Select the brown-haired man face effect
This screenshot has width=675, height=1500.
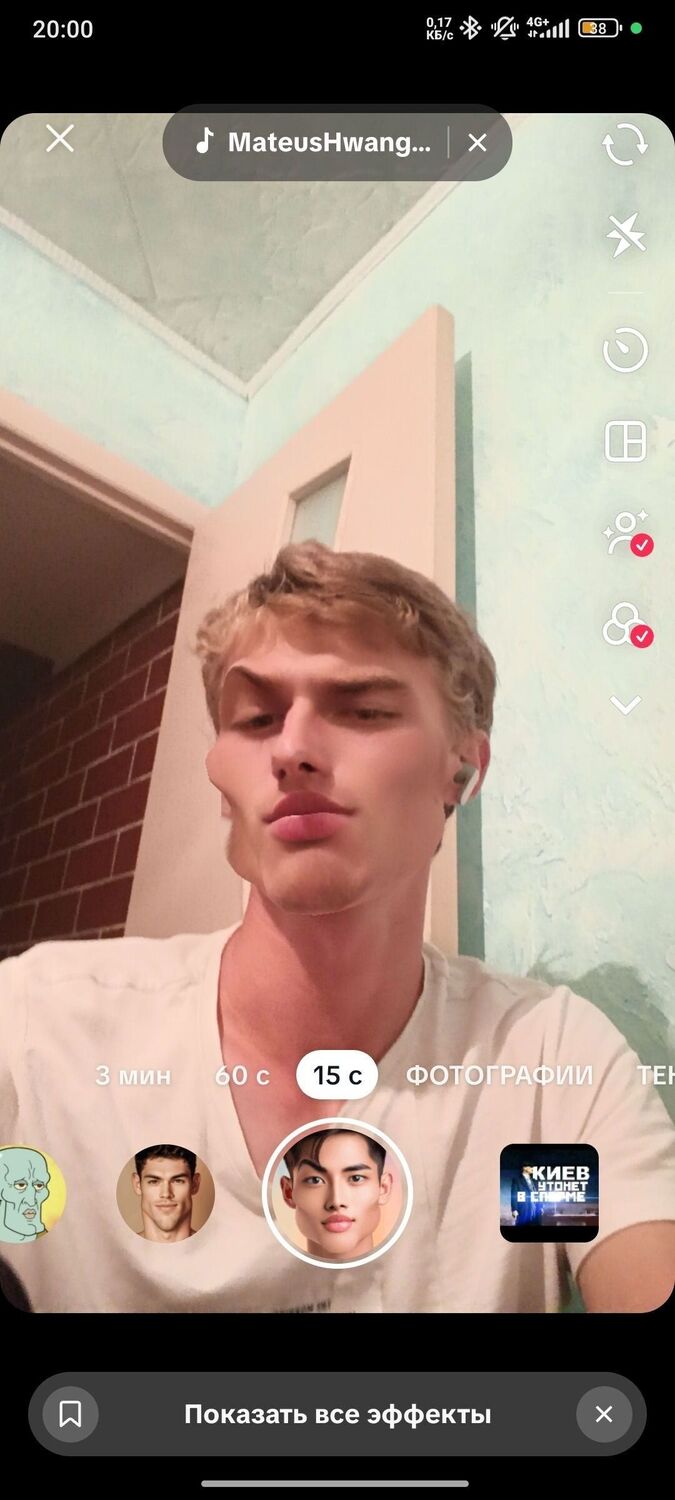tap(165, 1193)
